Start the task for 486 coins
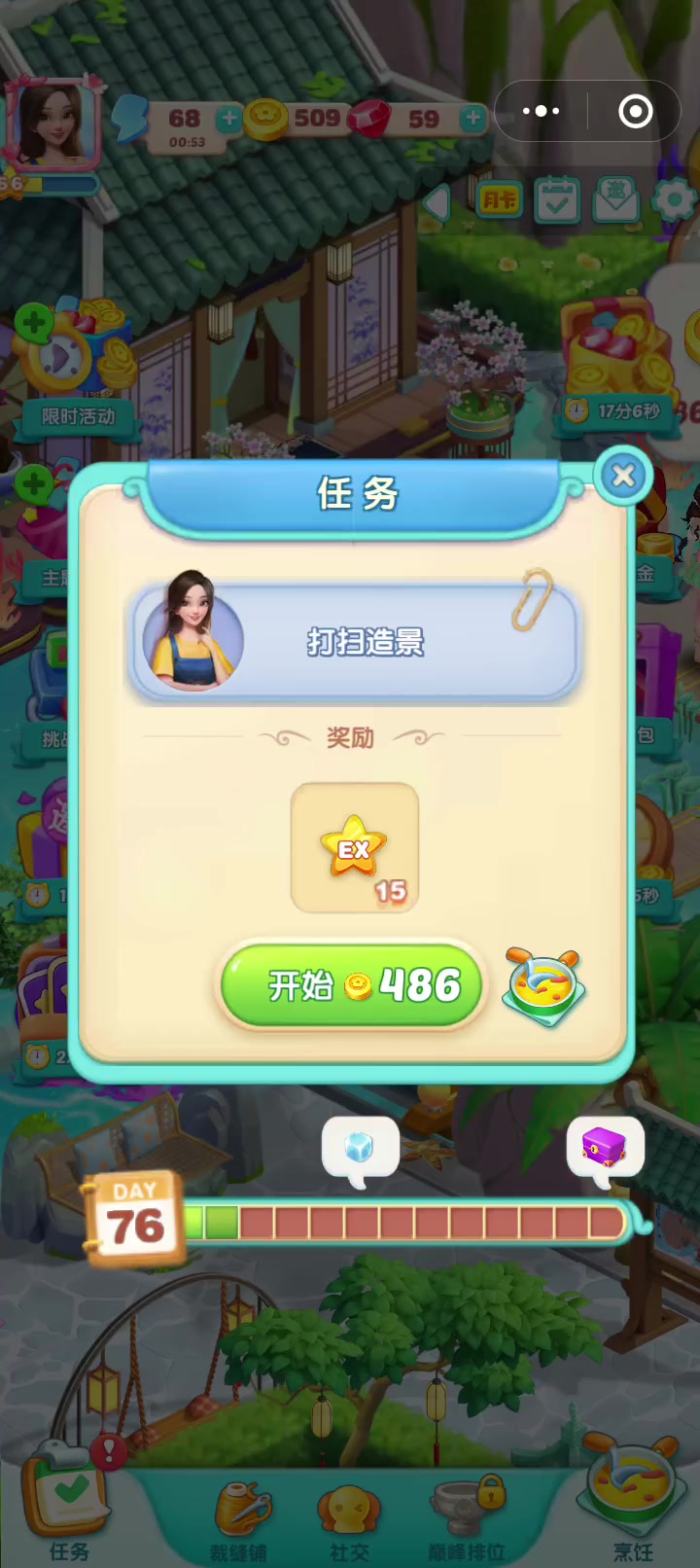Viewport: 700px width, 1568px height. click(351, 985)
